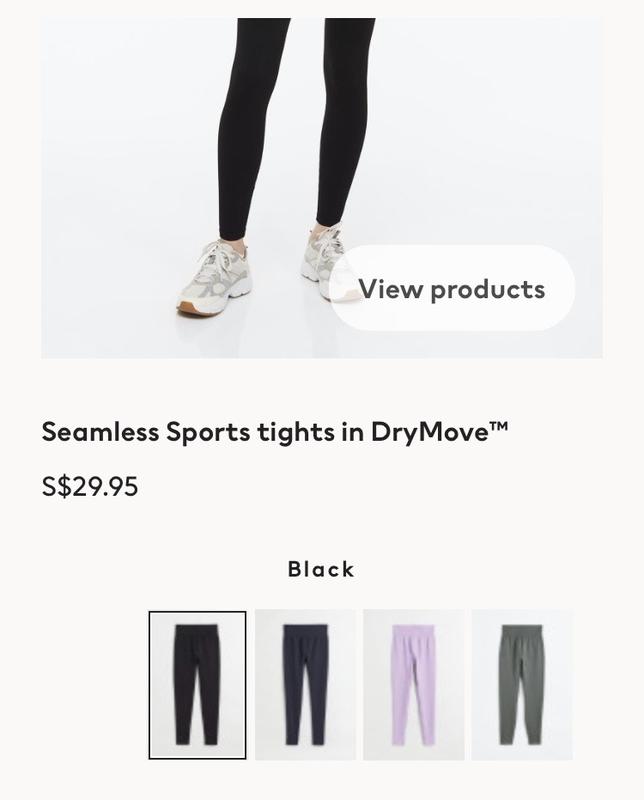Select the grey-green tights swatch

click(x=521, y=685)
